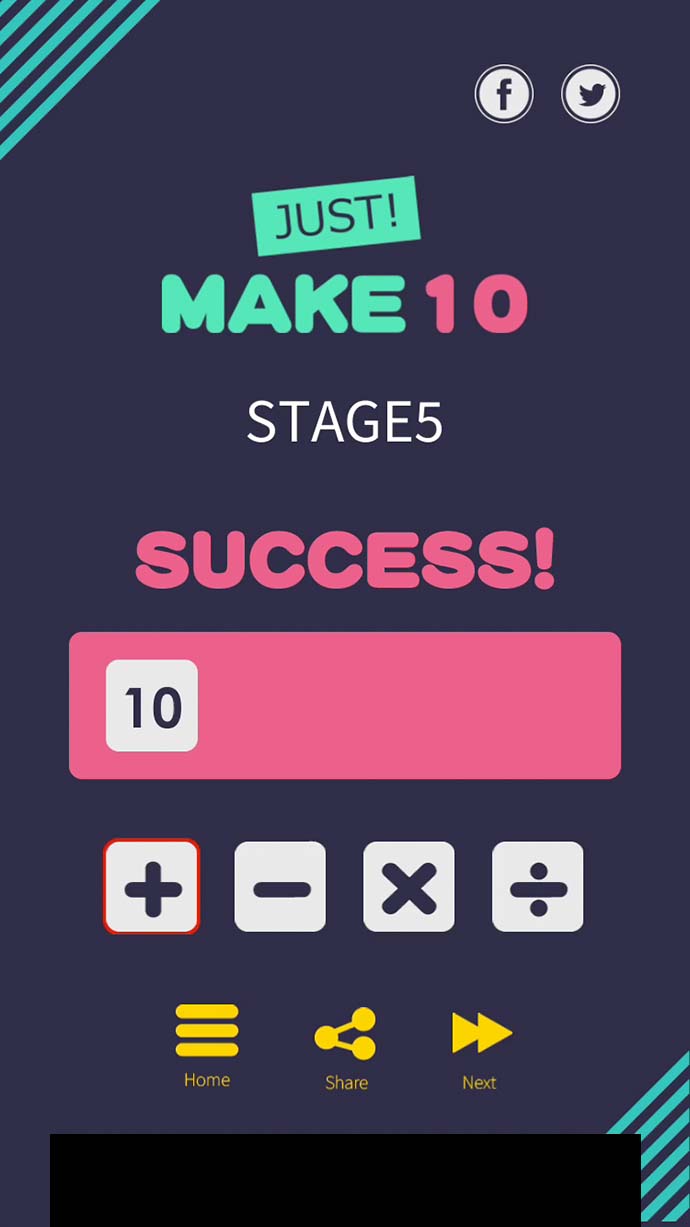
Task: Go to the Home menu
Action: point(207,1043)
